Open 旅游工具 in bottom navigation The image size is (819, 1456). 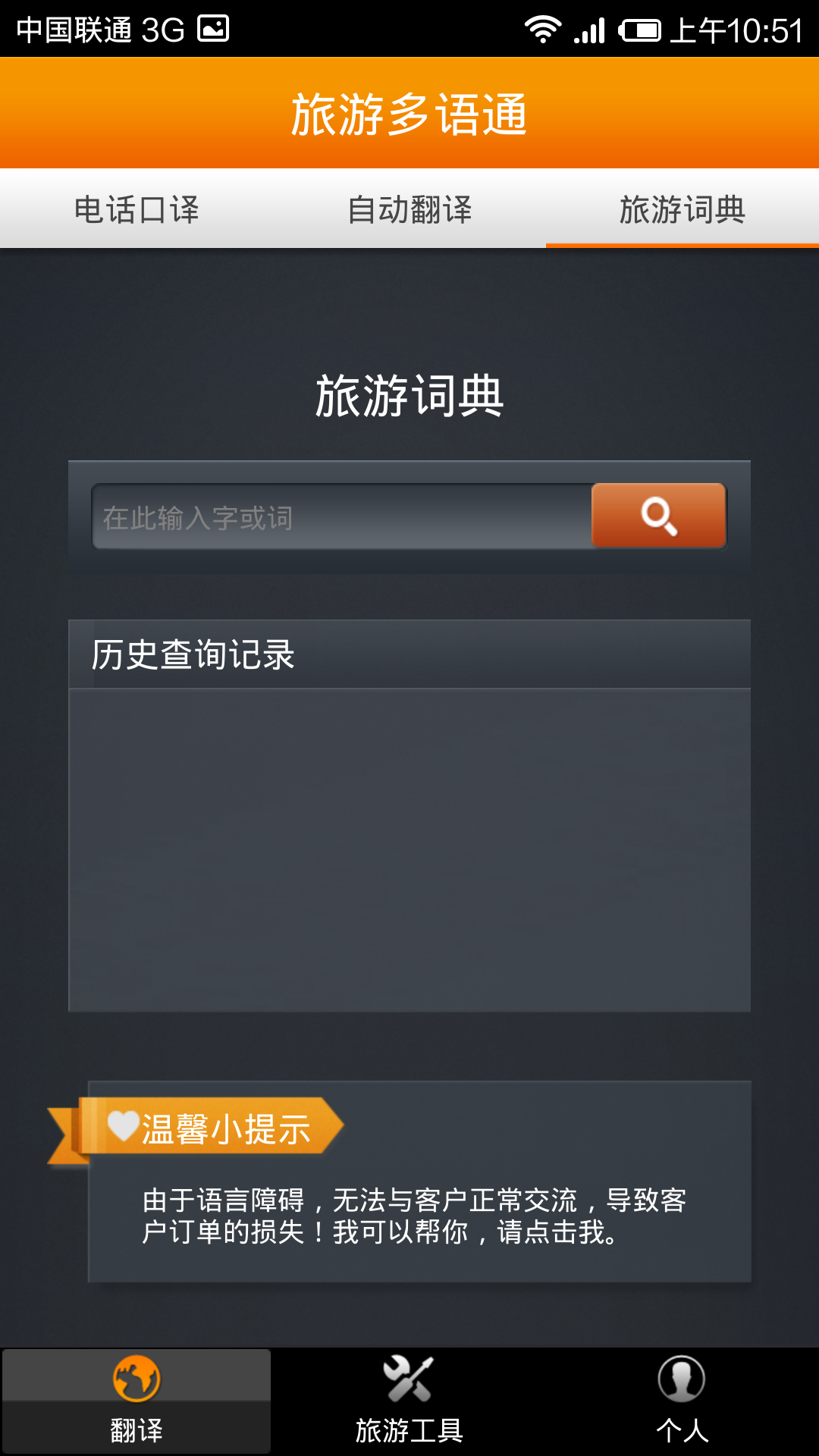click(x=409, y=1401)
